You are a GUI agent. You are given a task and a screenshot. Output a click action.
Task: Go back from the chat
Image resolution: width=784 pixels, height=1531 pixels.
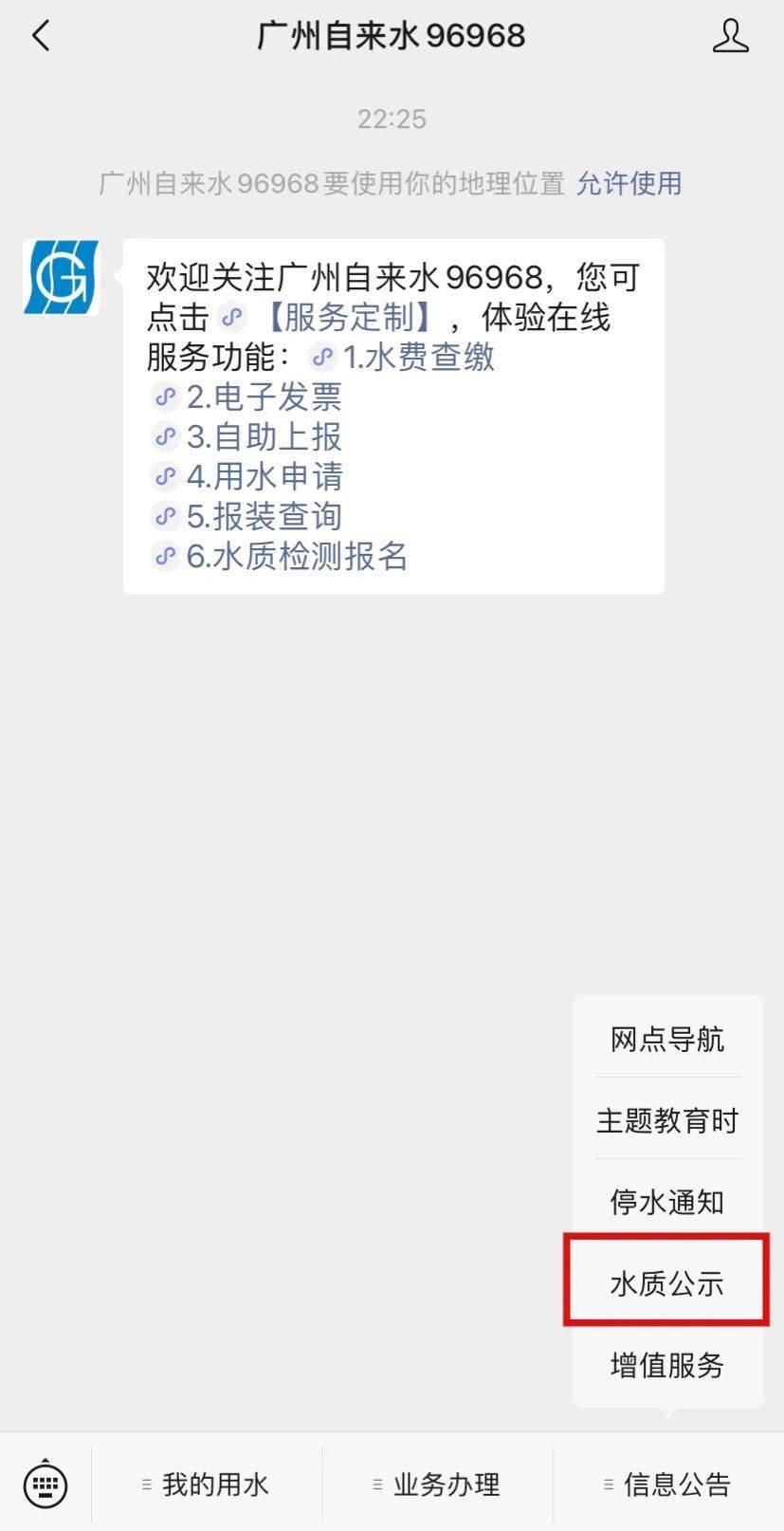click(x=40, y=37)
